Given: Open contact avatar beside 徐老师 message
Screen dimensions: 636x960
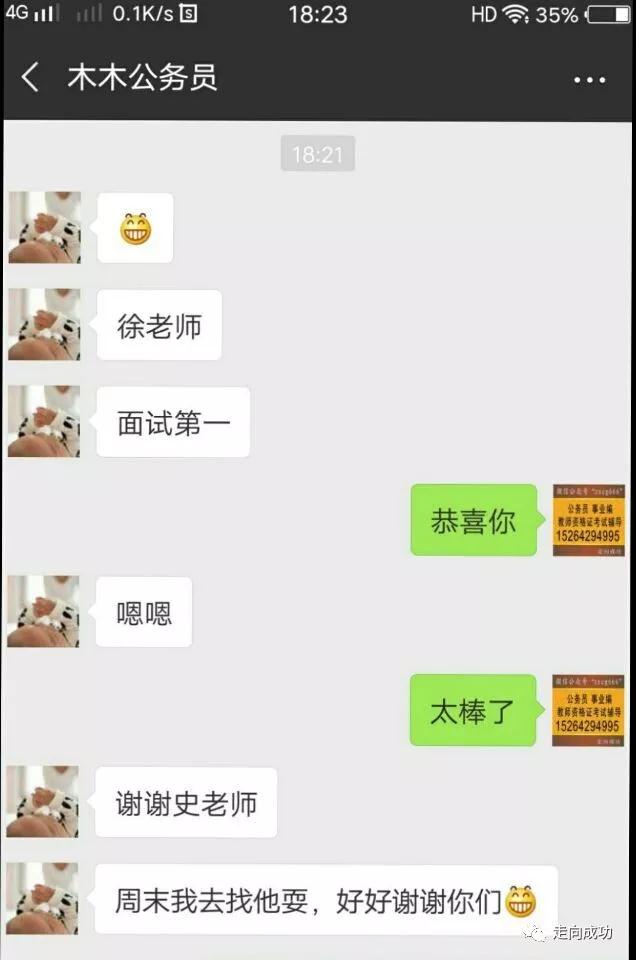Looking at the screenshot, I should coord(44,324).
